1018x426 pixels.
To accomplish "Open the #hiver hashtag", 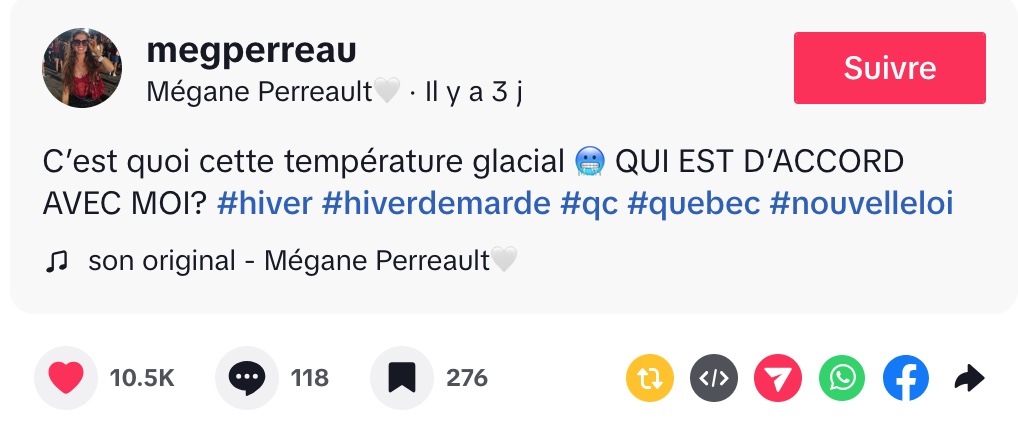I will coord(264,204).
